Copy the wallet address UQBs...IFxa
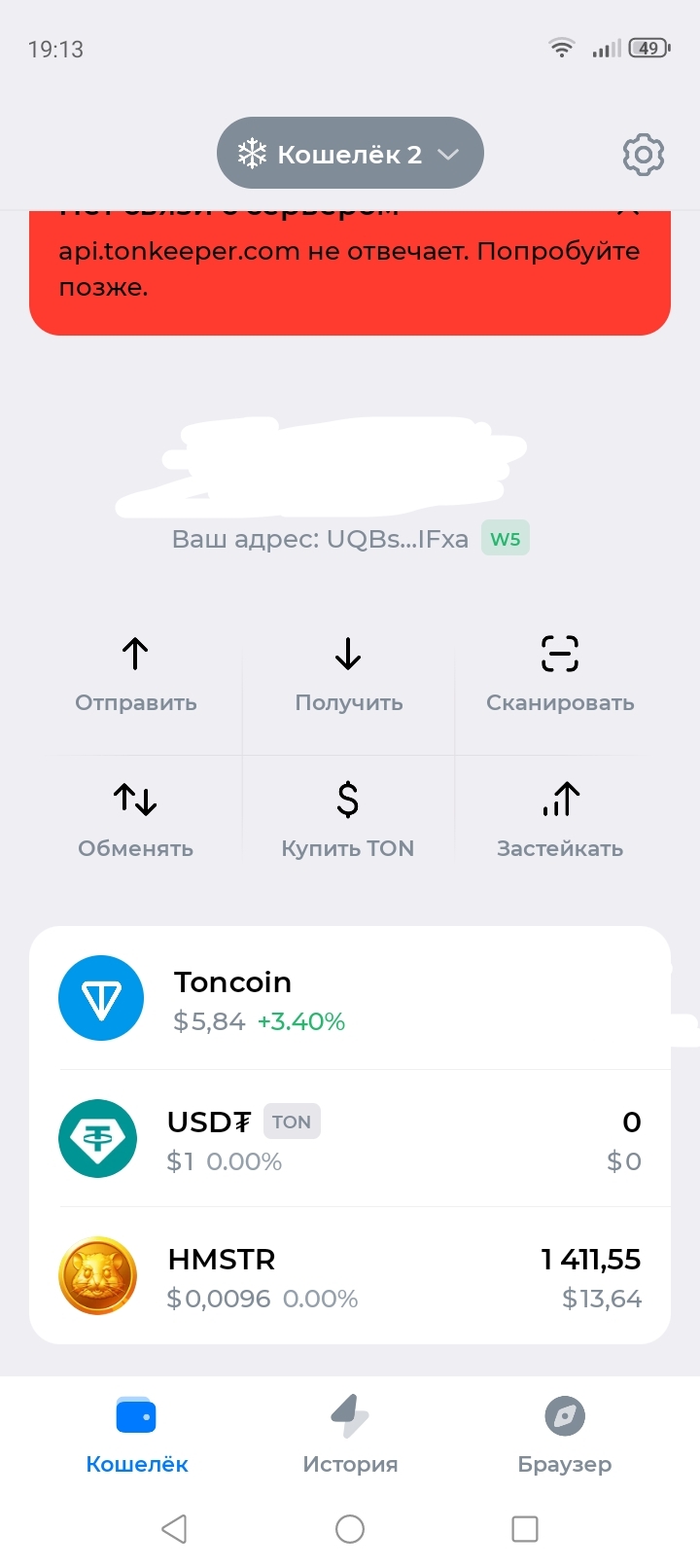The height and width of the screenshot is (1568, 700). (x=320, y=539)
